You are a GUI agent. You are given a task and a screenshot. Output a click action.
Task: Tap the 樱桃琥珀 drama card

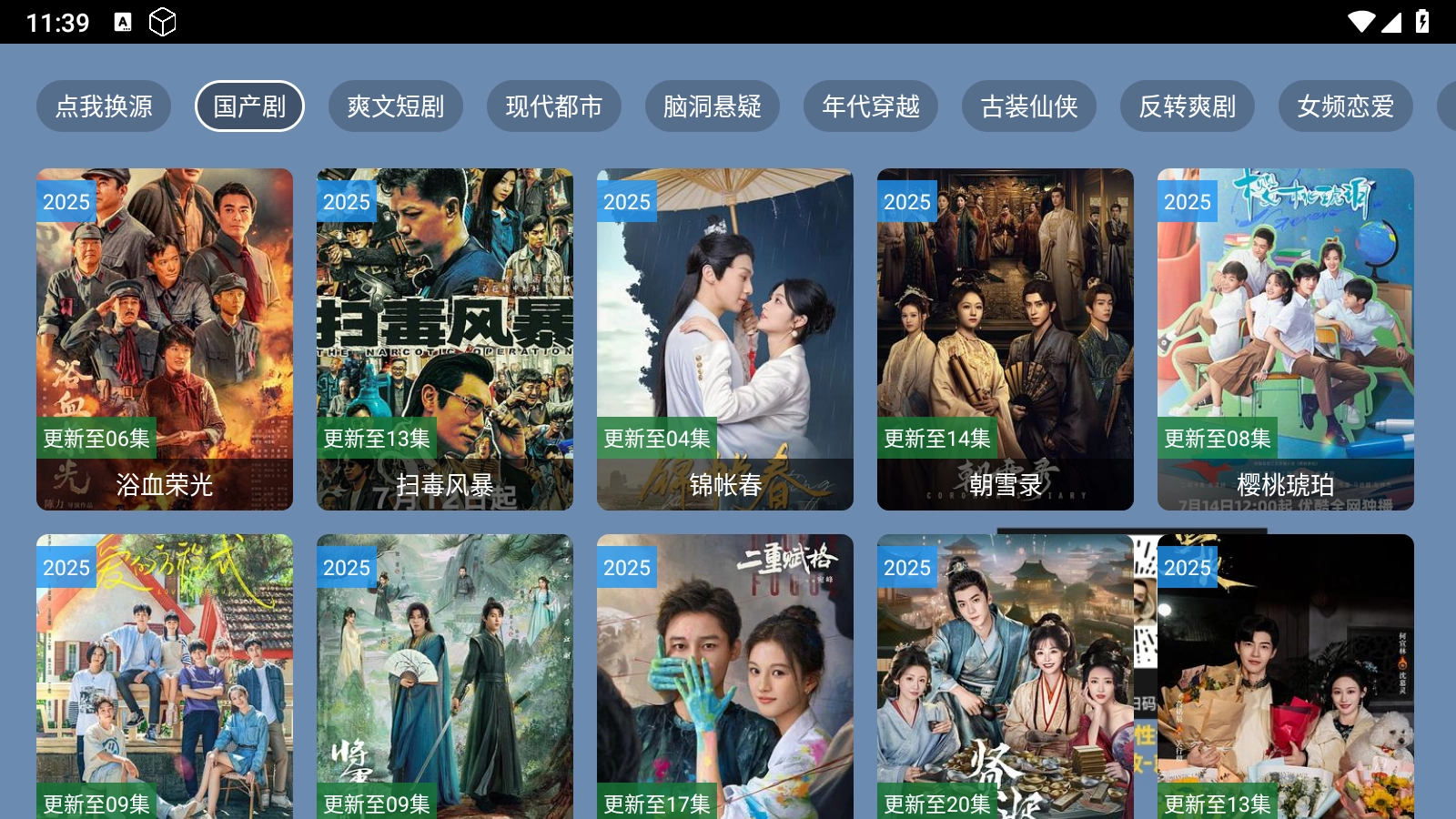point(1286,339)
